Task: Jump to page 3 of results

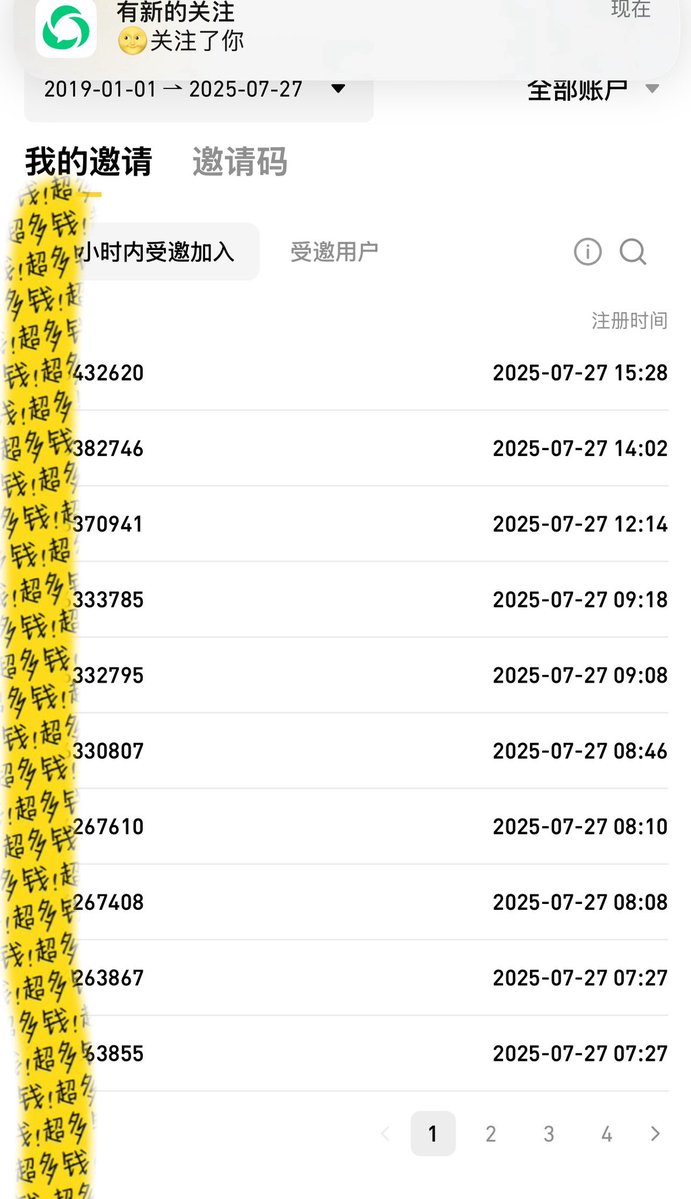Action: point(549,1133)
